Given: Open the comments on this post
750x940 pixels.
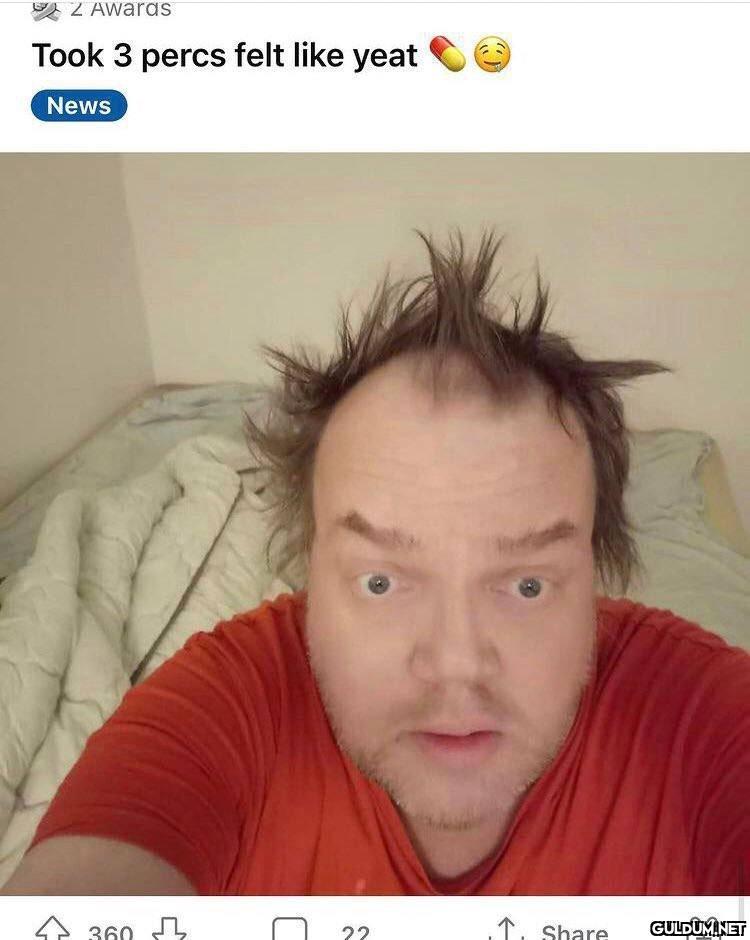Looking at the screenshot, I should [290, 930].
